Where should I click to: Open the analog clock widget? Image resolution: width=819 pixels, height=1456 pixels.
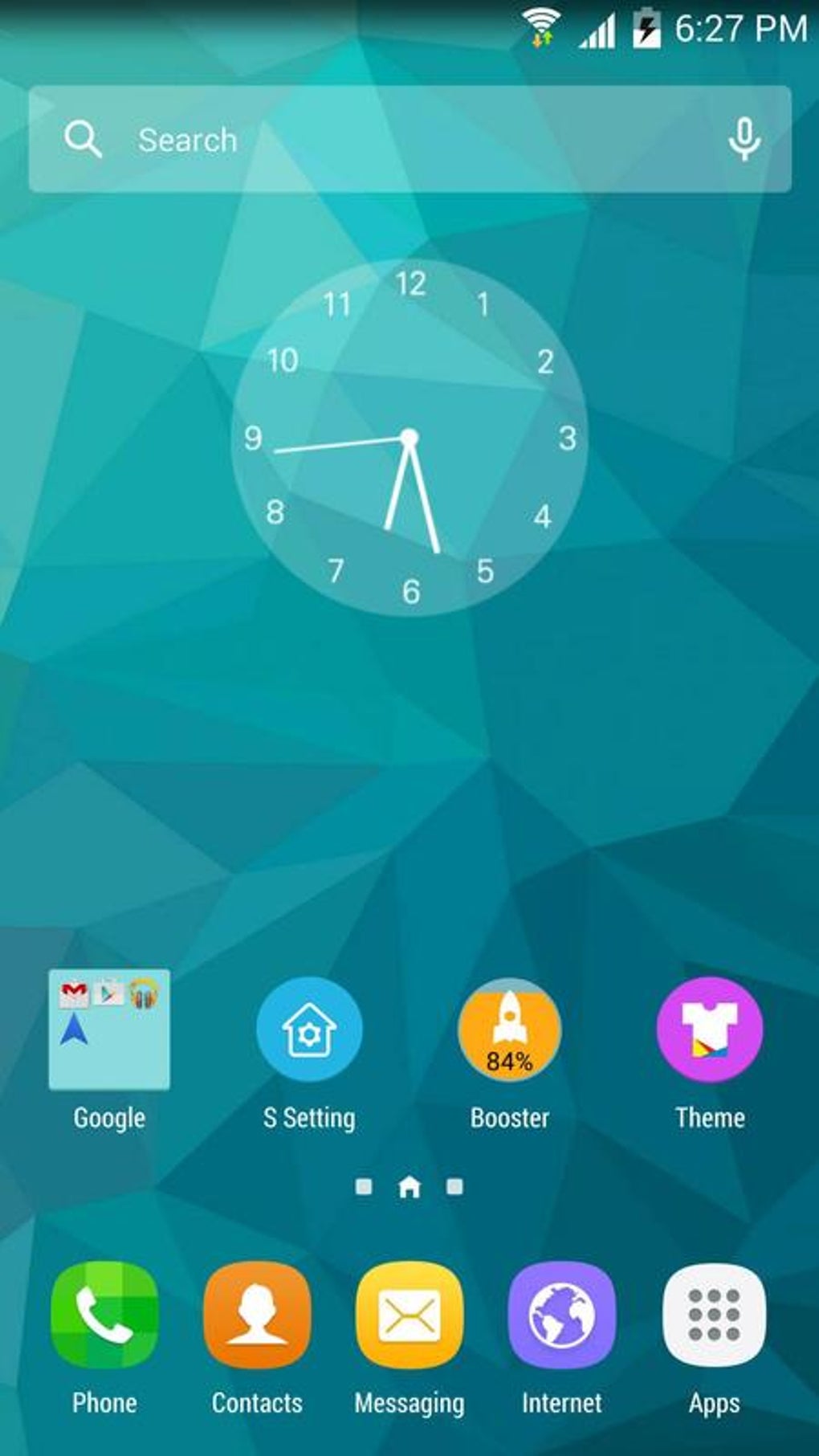coord(409,438)
